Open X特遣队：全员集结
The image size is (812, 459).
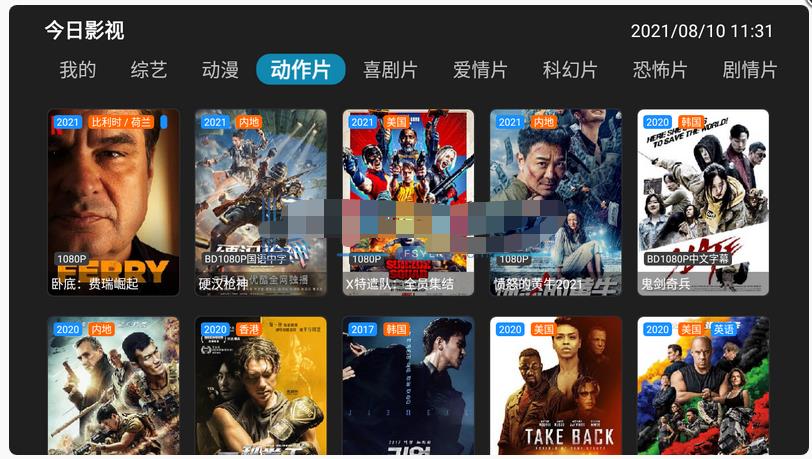coord(408,202)
